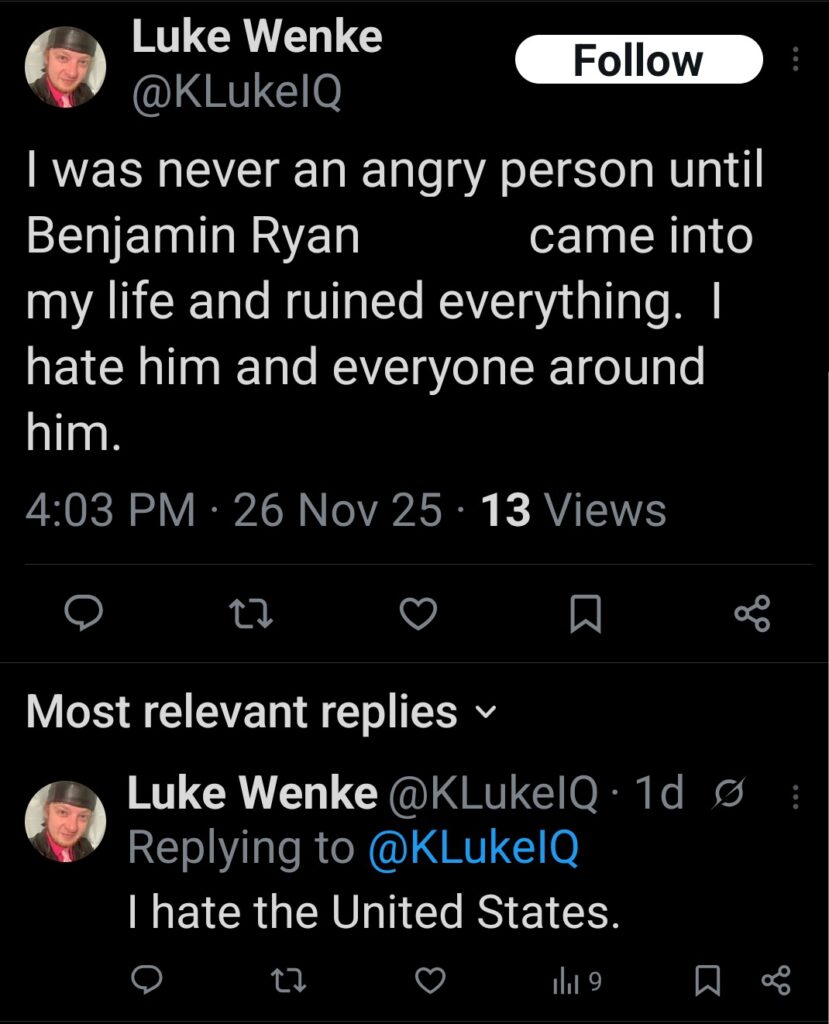
Task: Like the 'I hate the United States' reply
Action: click(x=429, y=983)
